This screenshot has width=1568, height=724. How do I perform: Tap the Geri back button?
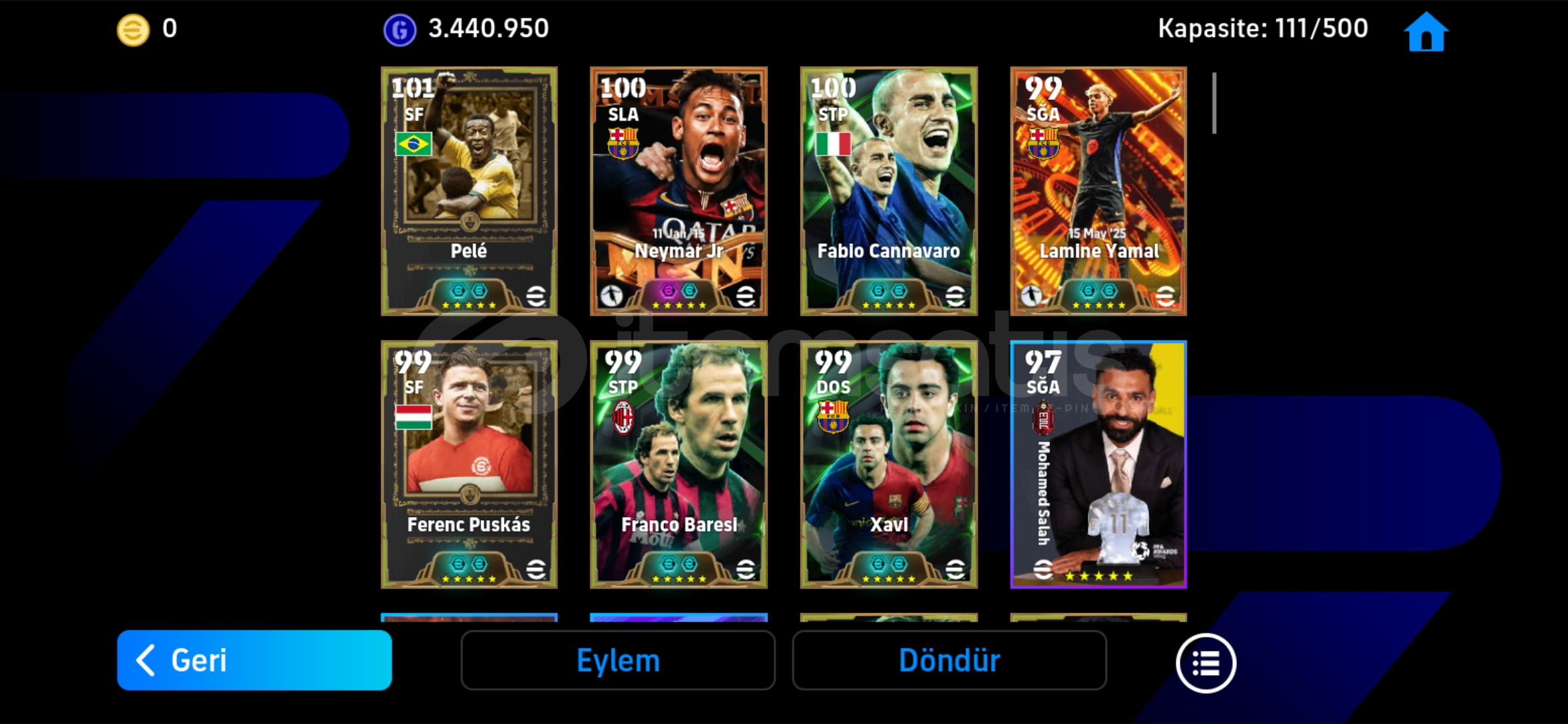[x=254, y=660]
